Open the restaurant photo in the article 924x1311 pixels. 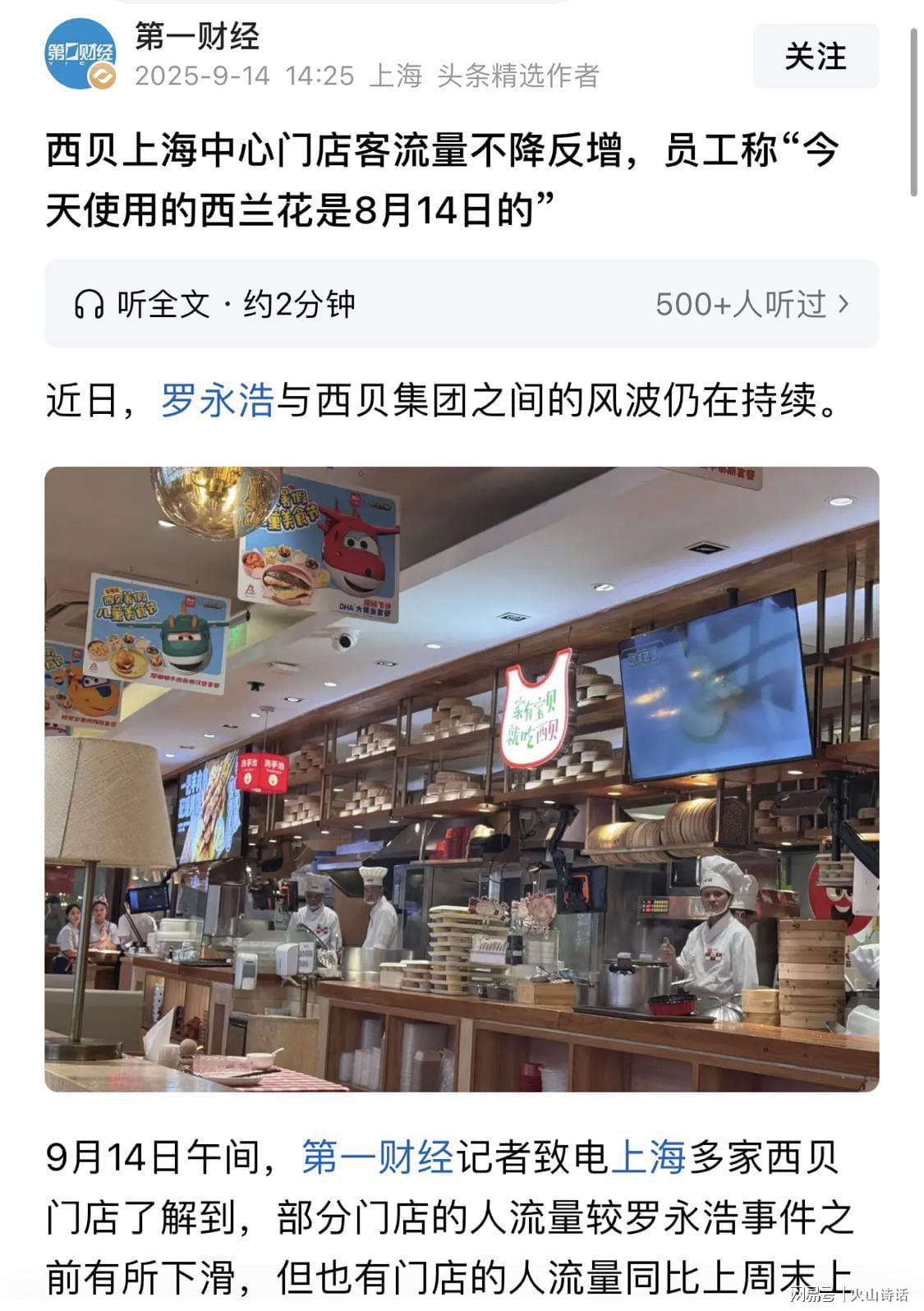(x=462, y=779)
